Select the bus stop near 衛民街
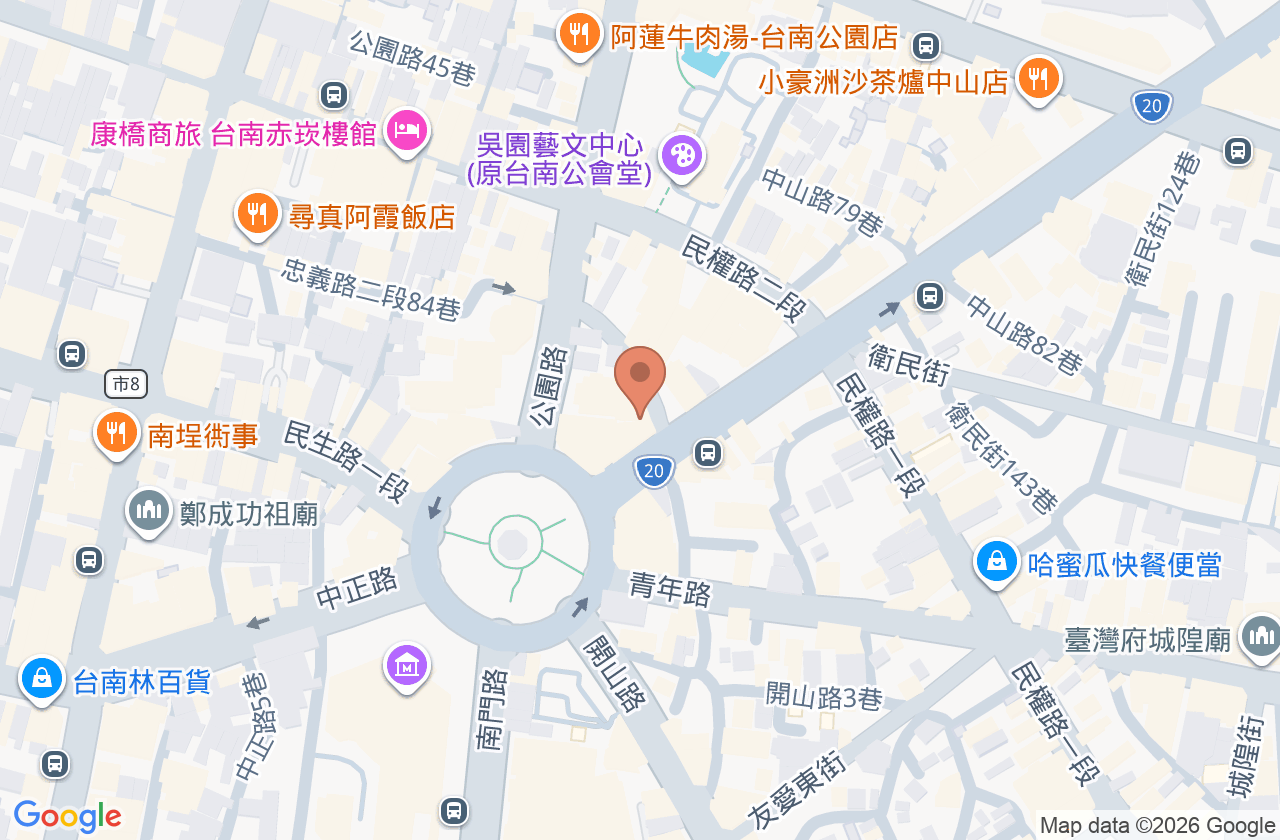This screenshot has width=1280, height=840. (930, 295)
